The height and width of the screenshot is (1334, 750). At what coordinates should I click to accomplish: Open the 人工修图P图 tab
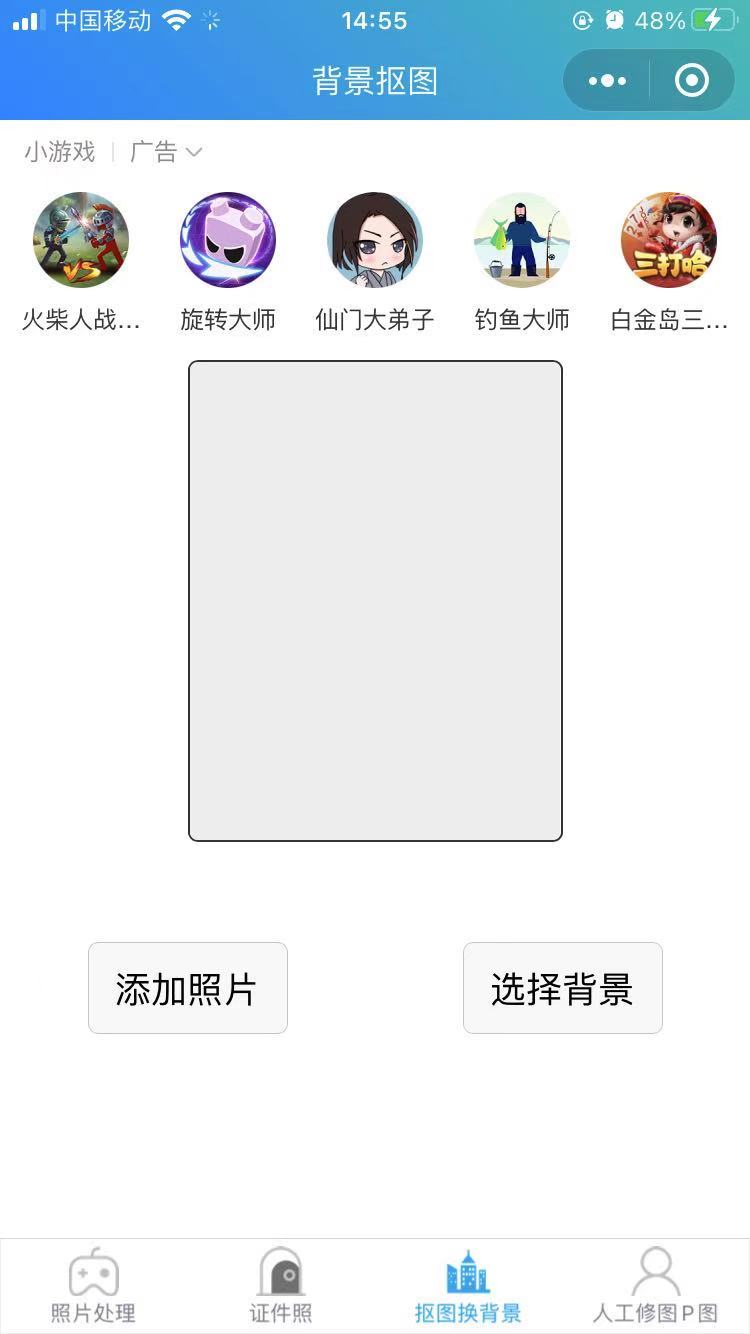[x=655, y=1287]
